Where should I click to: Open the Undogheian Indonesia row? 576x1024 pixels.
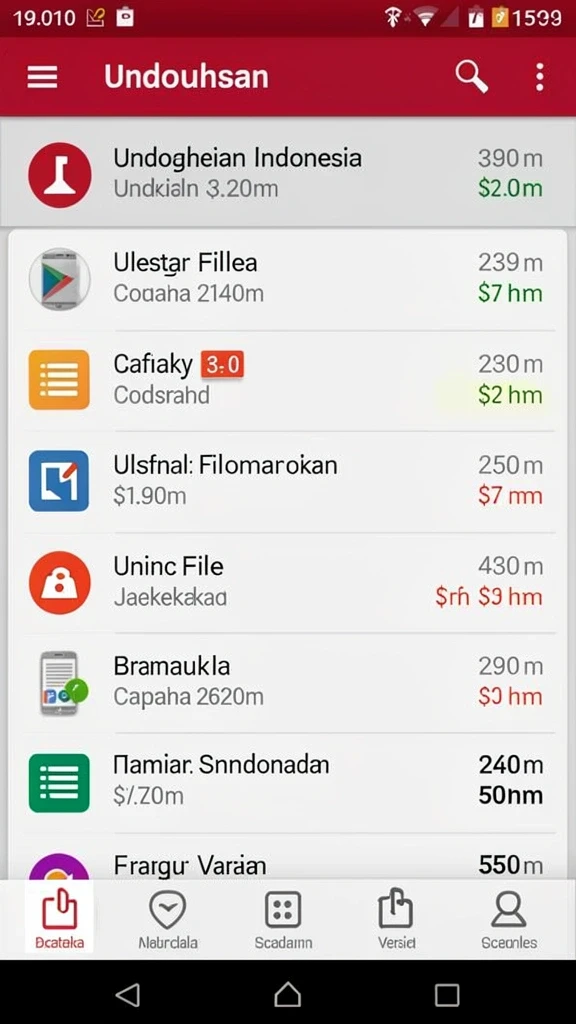(288, 174)
